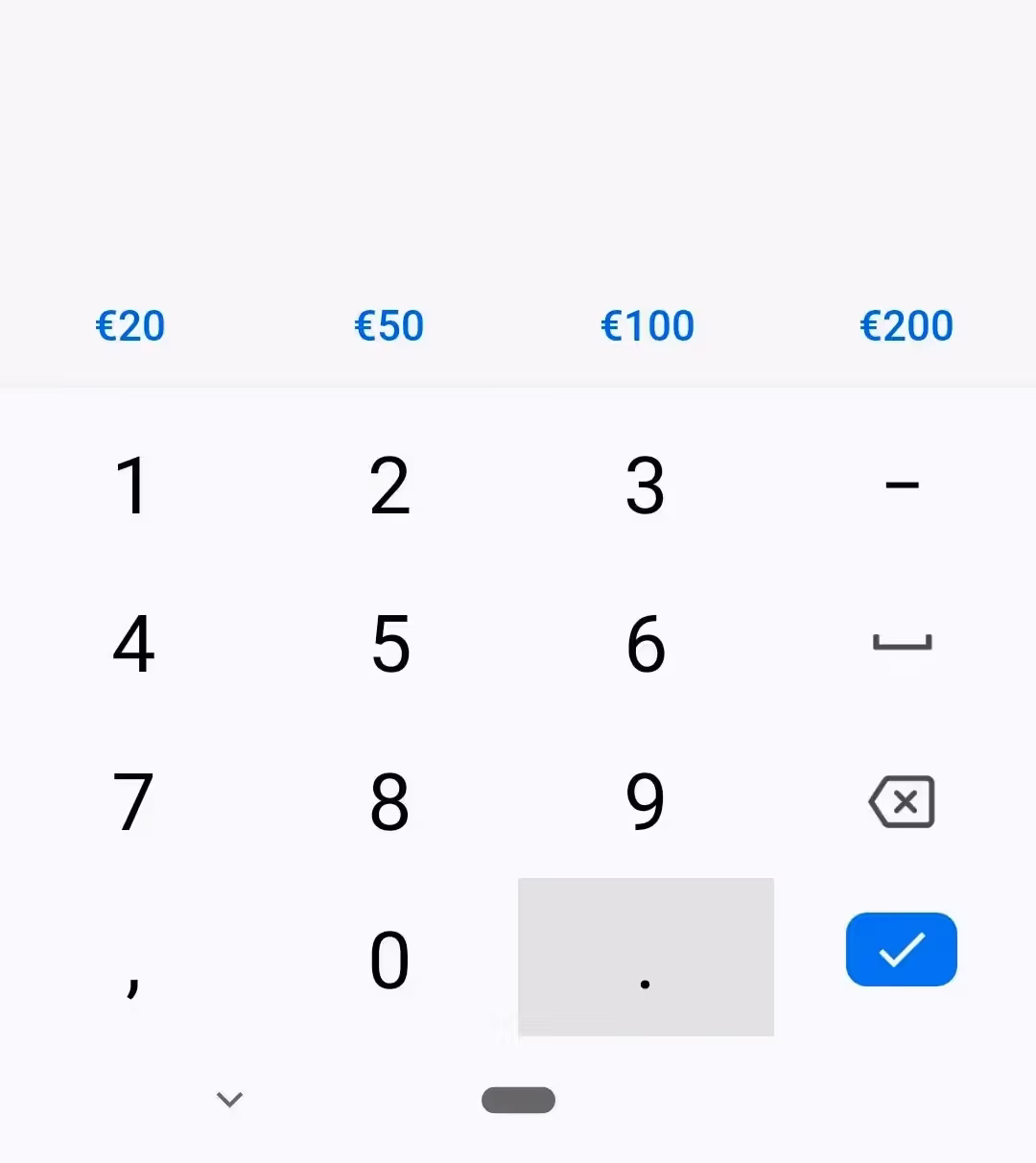Pick the €100 amount shortcut
This screenshot has height=1163, width=1036.
[647, 326]
